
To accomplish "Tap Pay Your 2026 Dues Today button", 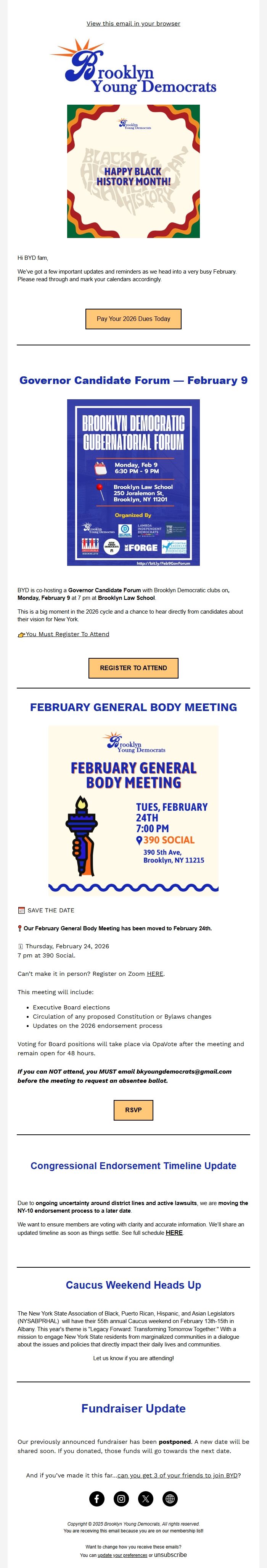I will click(x=133, y=318).
